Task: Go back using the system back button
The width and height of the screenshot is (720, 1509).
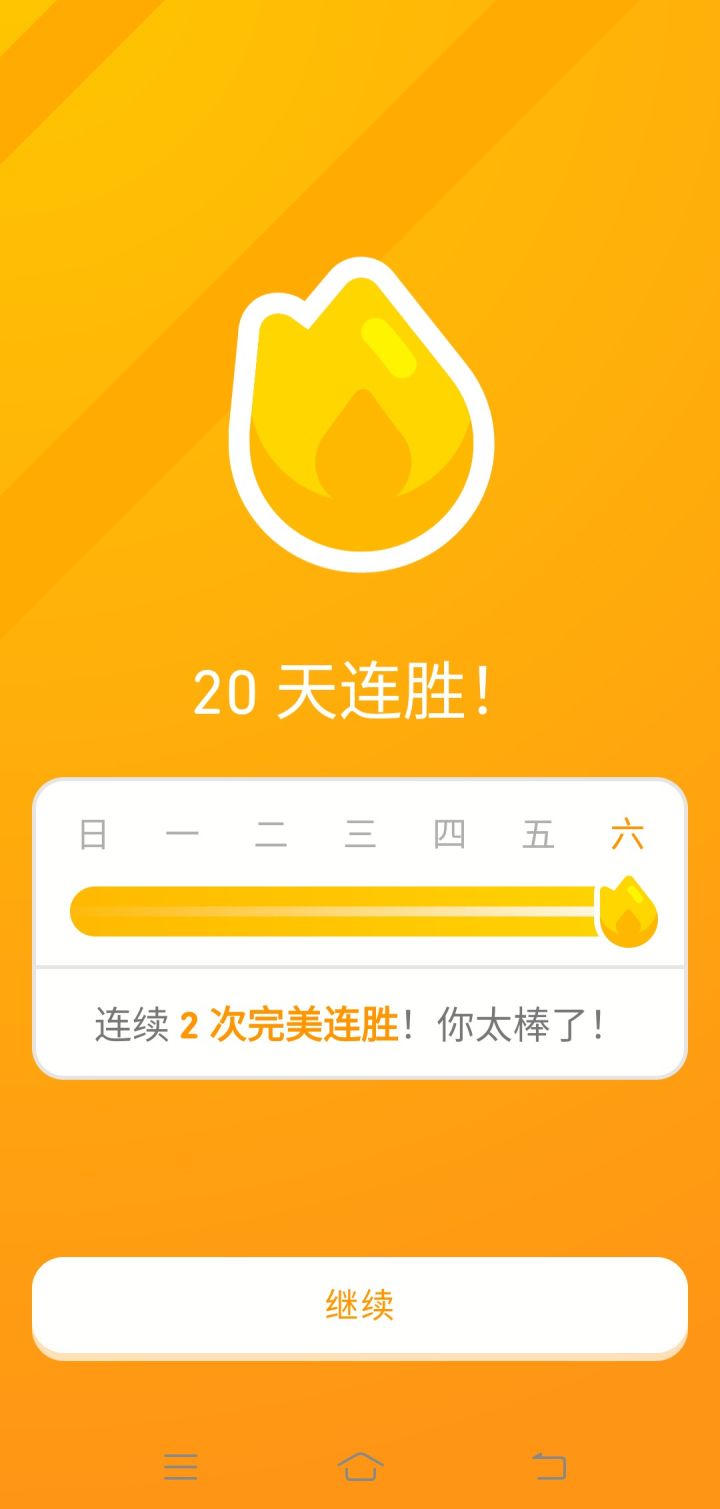Action: (x=549, y=1466)
